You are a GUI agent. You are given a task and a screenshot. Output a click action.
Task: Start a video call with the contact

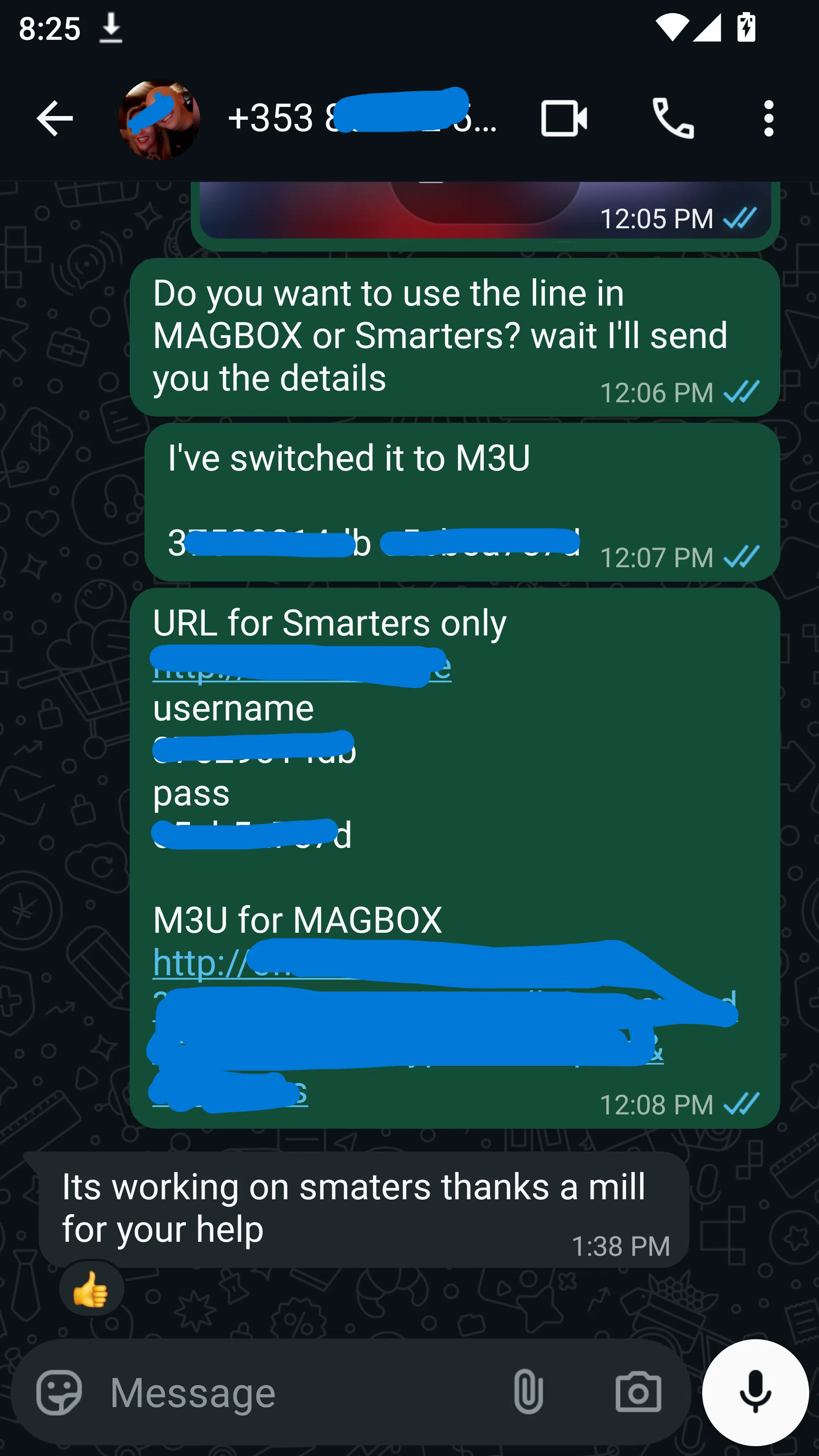point(563,118)
